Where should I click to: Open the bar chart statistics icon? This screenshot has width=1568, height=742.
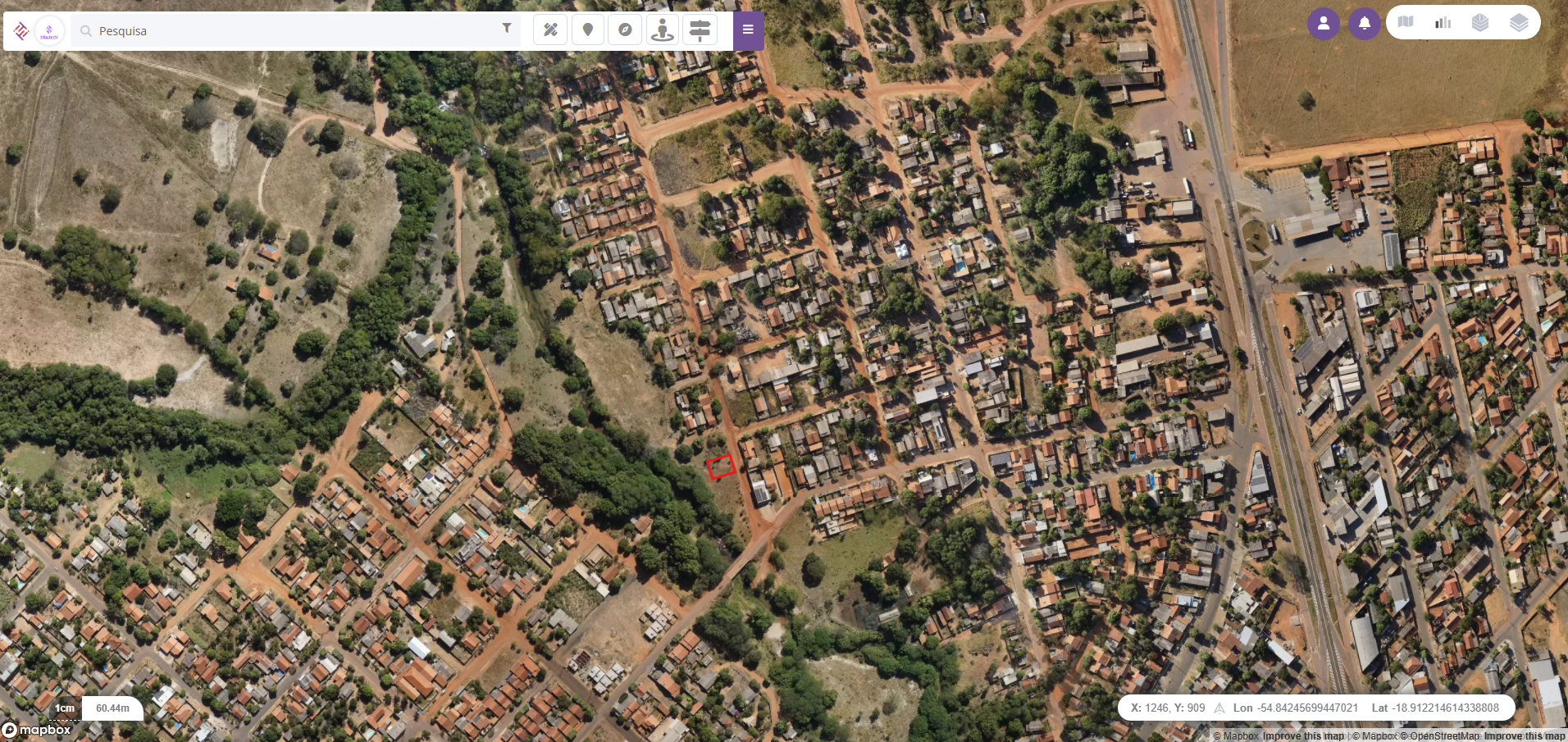tap(1443, 22)
